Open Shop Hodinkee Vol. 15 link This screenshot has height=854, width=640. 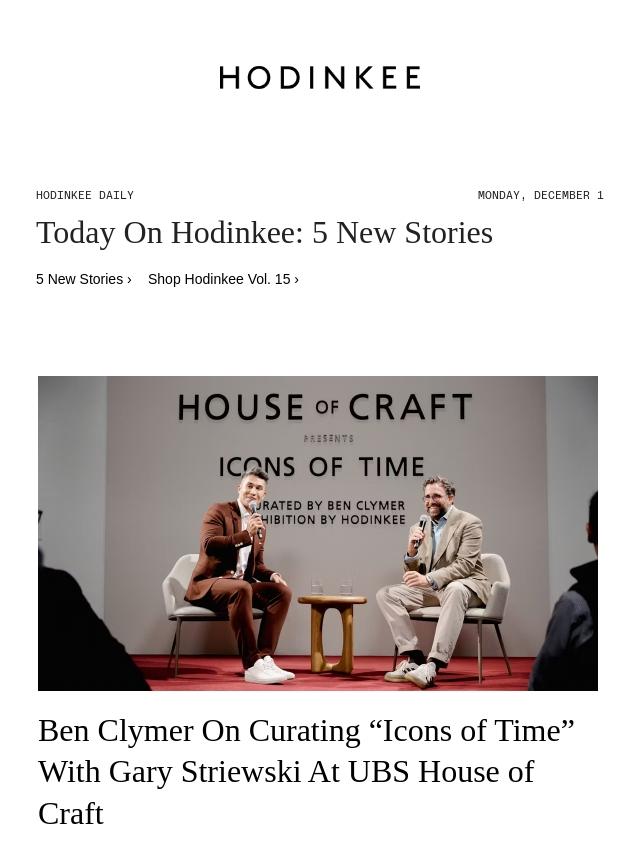coord(223,279)
